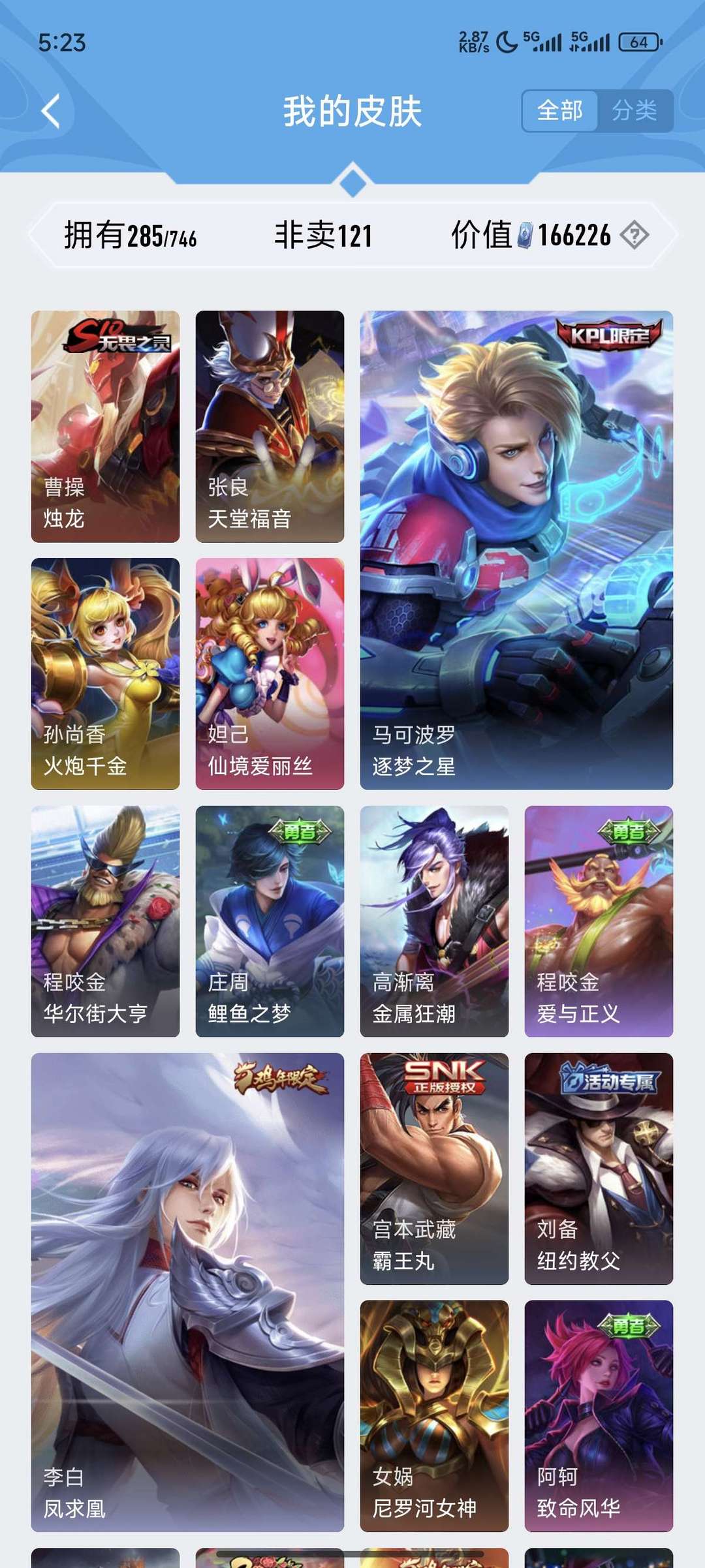Switch to the 分类 view
The width and height of the screenshot is (705, 1568).
coord(634,111)
